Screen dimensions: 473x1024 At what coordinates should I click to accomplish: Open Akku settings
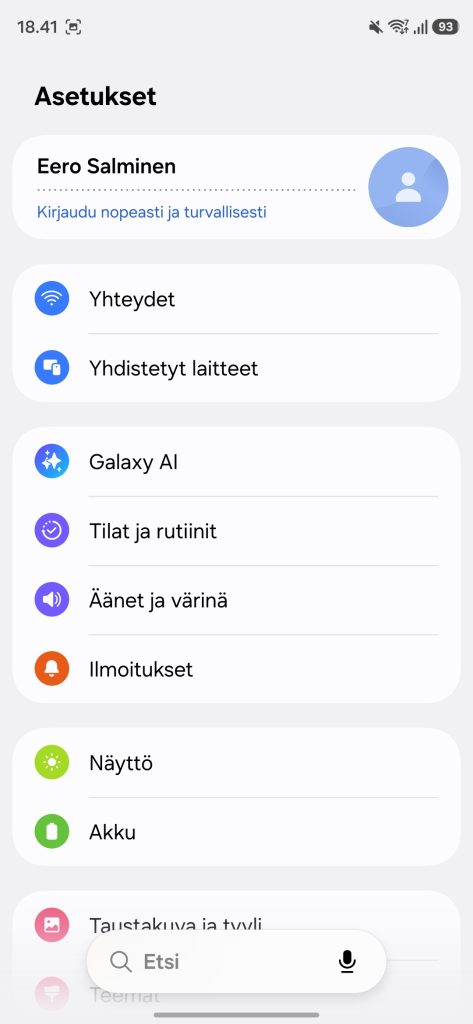point(236,832)
